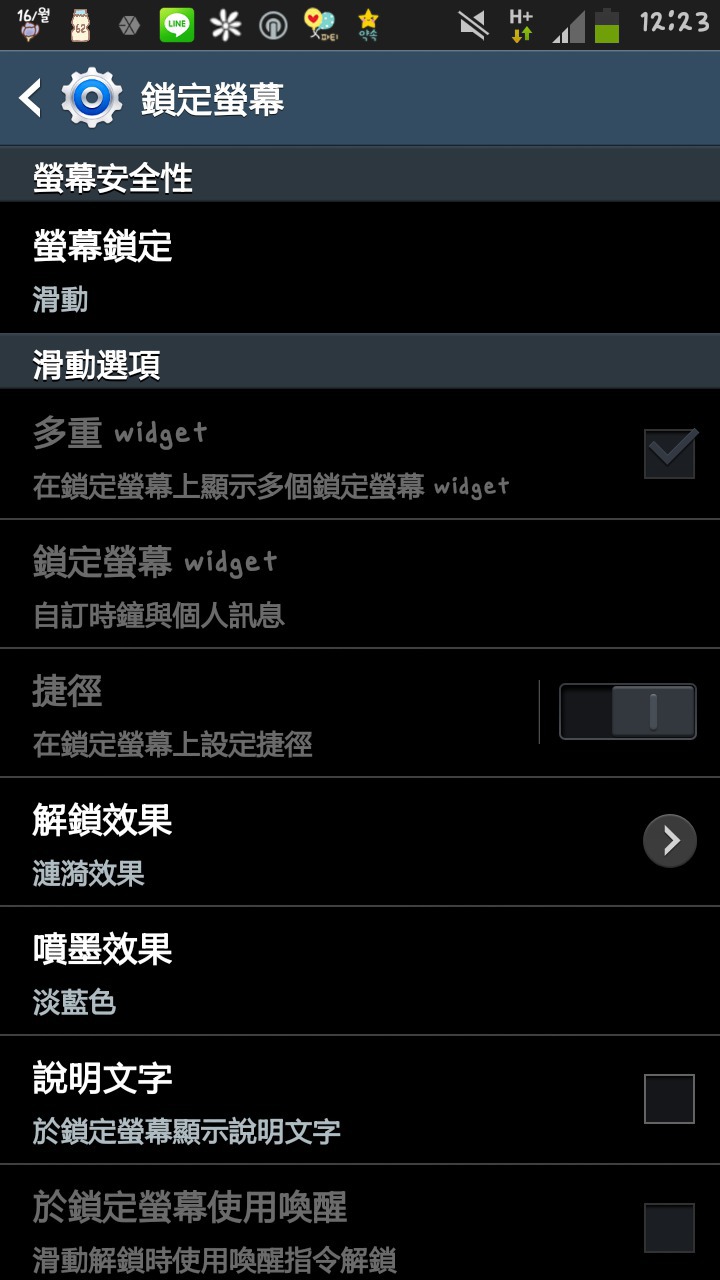Check the 於鎖定螢幕使用喚醒 checkbox
The height and width of the screenshot is (1280, 720).
[x=669, y=1229]
